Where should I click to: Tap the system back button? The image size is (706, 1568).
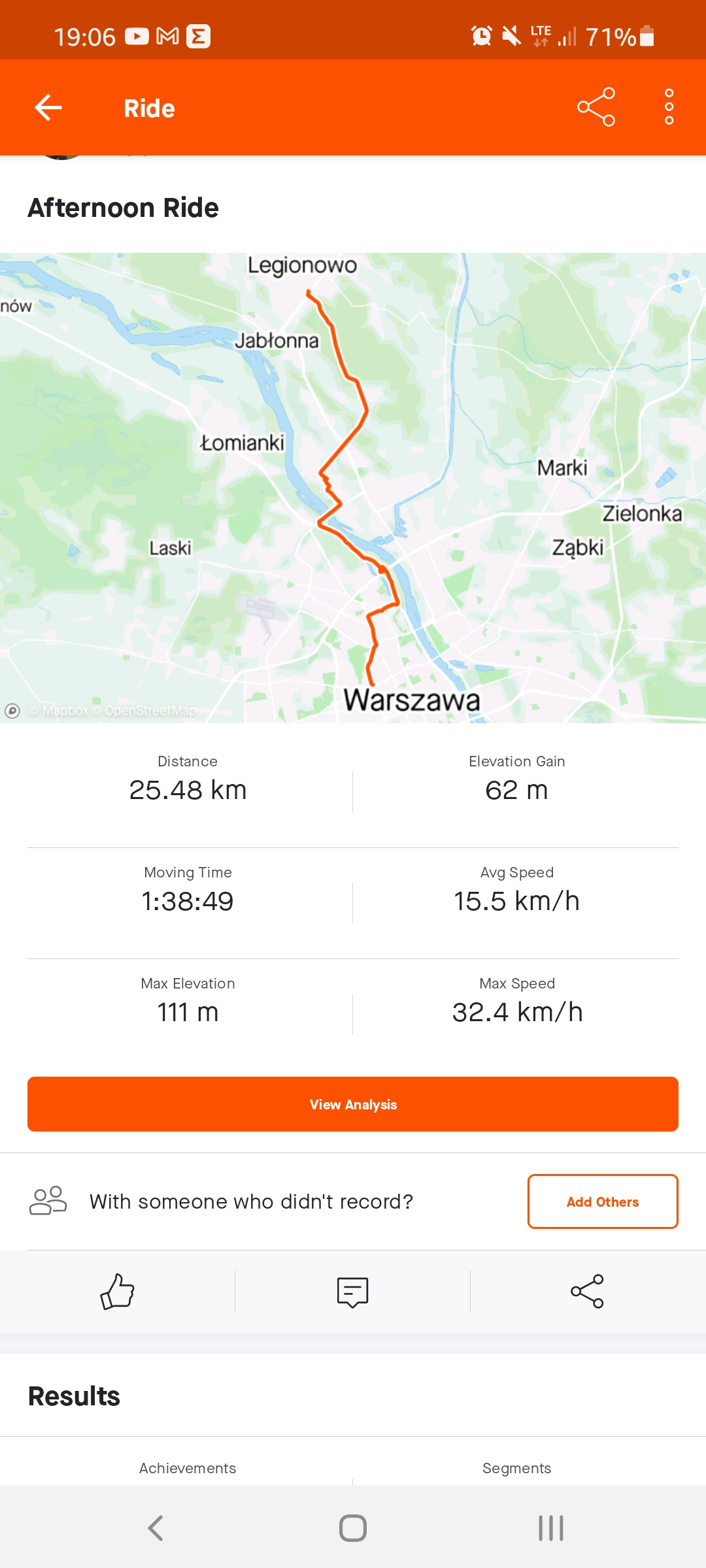[156, 1528]
